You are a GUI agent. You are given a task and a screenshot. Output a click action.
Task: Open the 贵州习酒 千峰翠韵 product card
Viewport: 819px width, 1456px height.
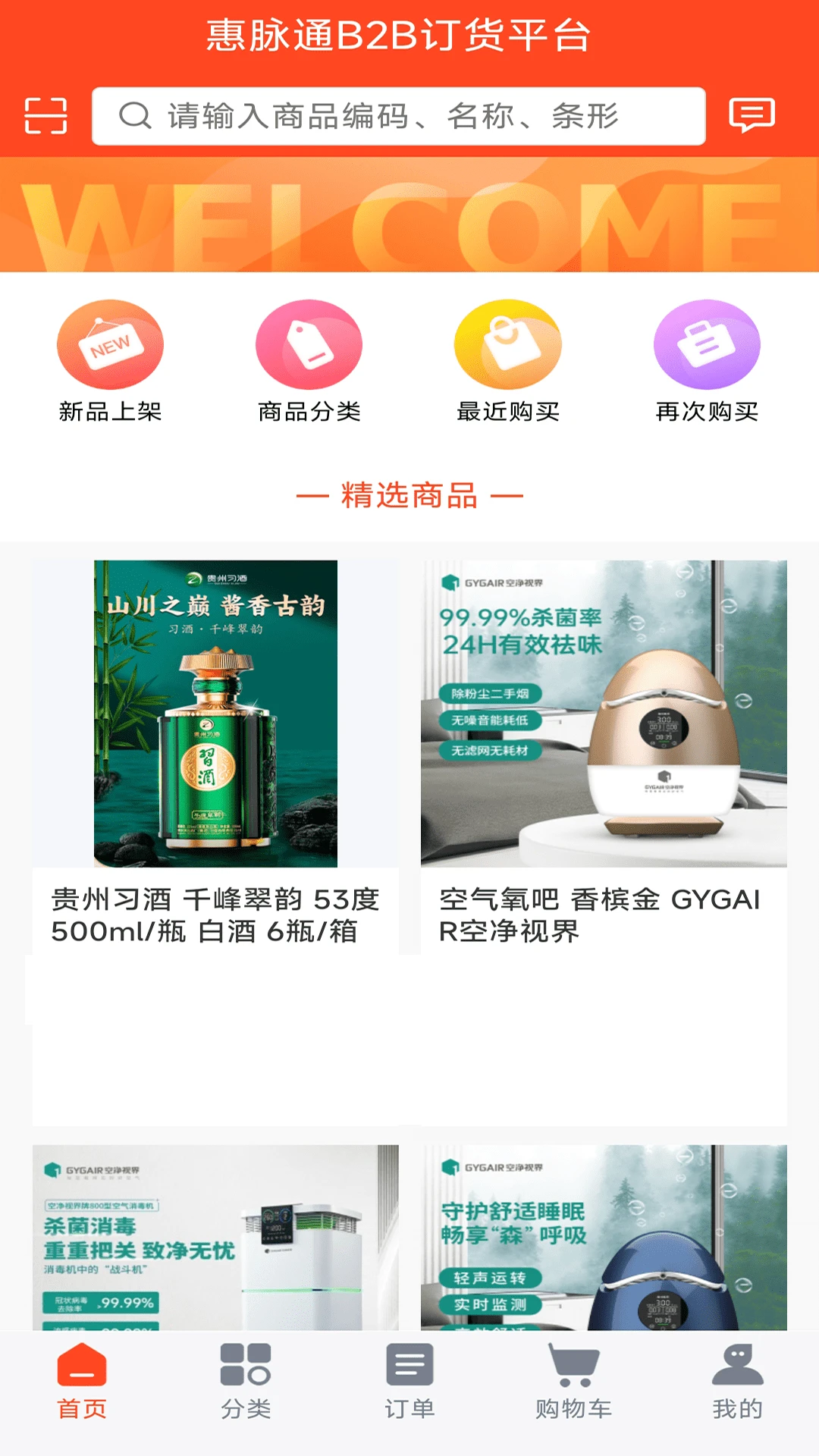click(215, 751)
